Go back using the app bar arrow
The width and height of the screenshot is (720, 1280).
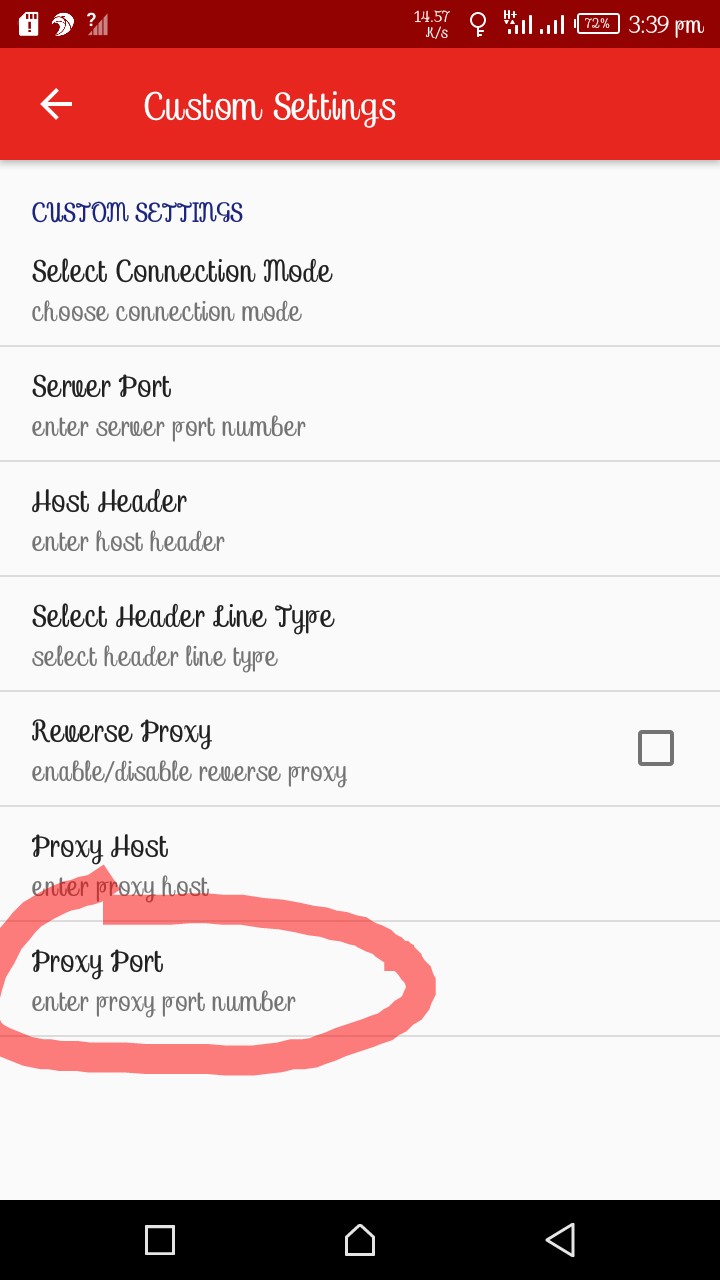(56, 104)
